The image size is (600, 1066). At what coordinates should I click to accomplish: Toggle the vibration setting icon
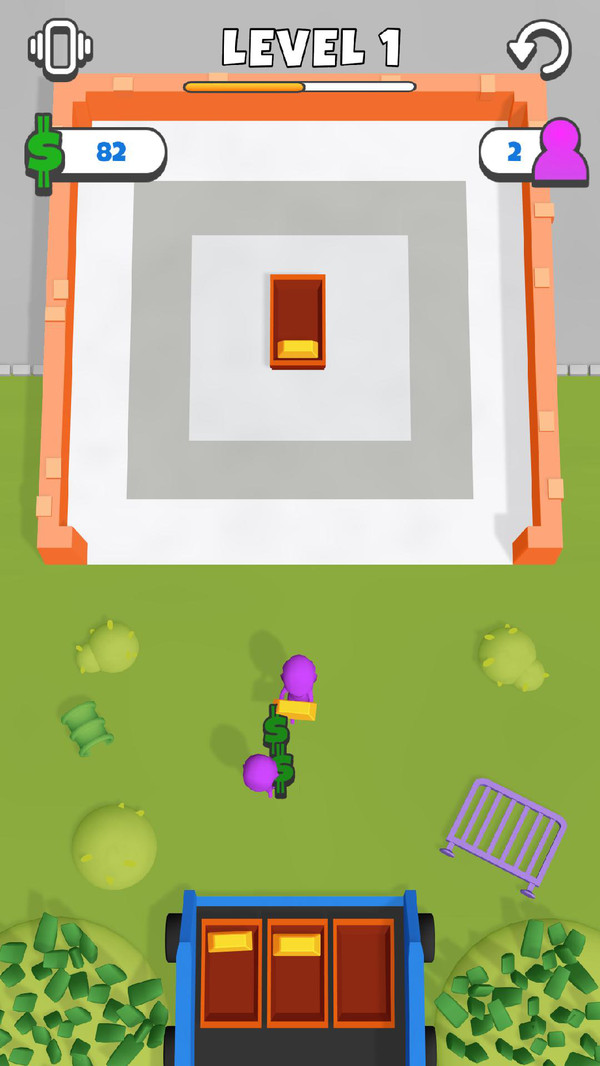(60, 47)
